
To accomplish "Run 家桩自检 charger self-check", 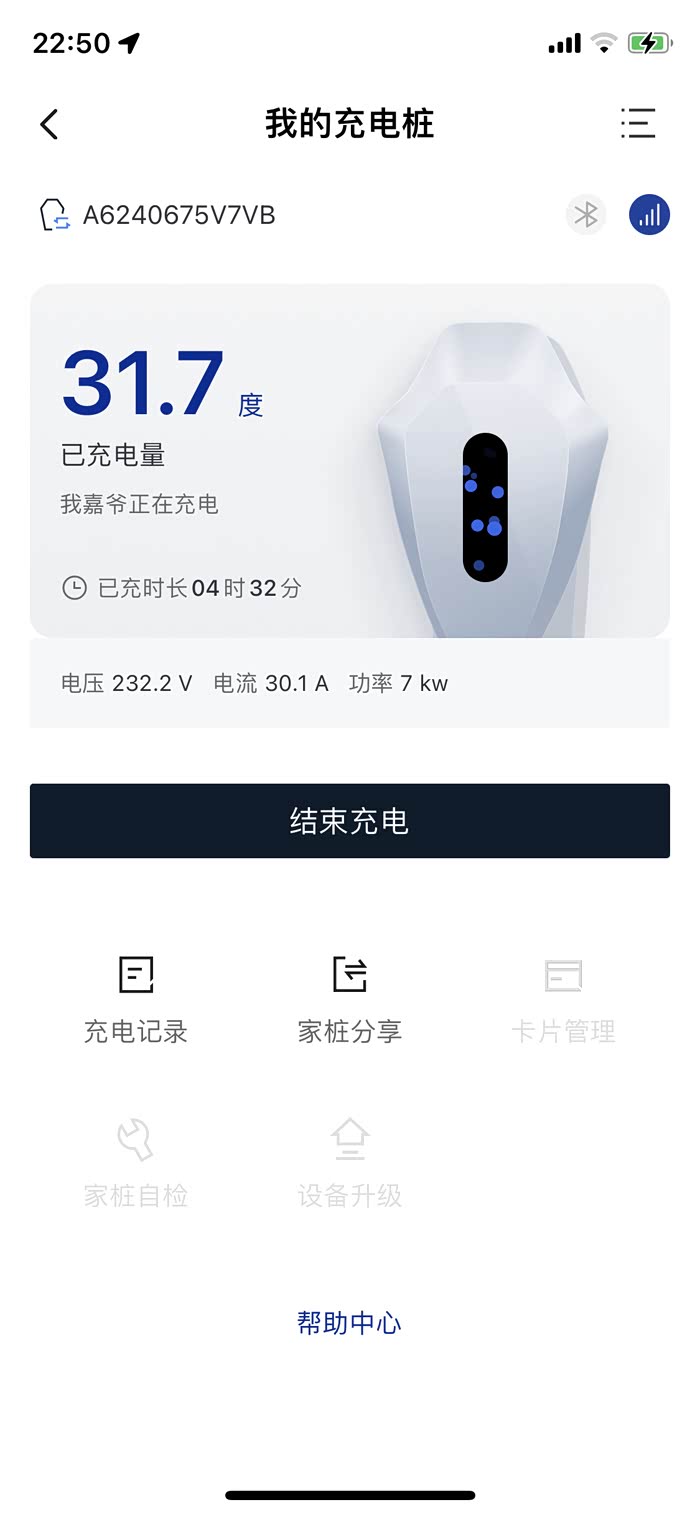I will pos(136,1164).
